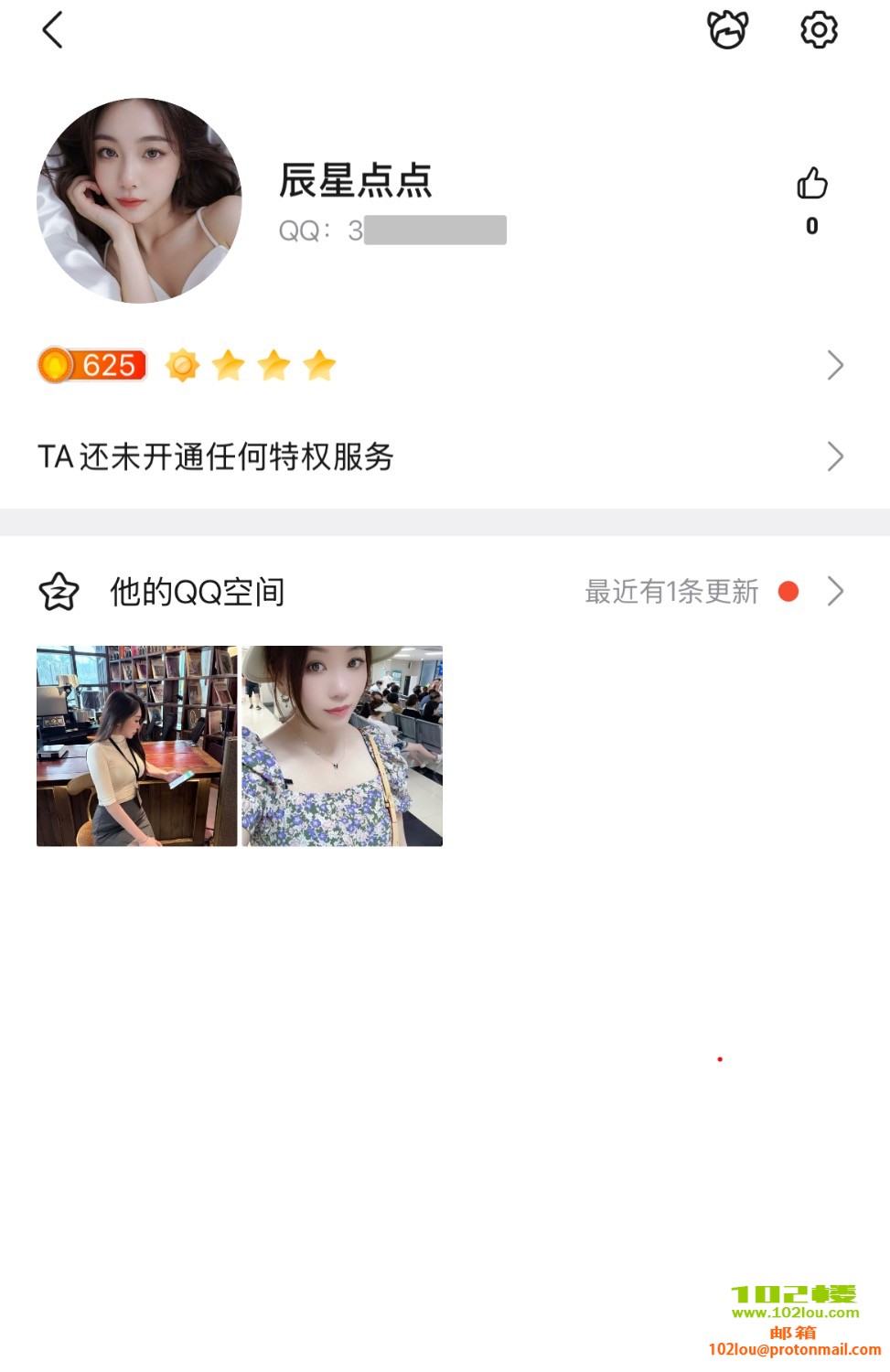The image size is (890, 1372).
Task: View the circular profile avatar
Action: coord(139,200)
